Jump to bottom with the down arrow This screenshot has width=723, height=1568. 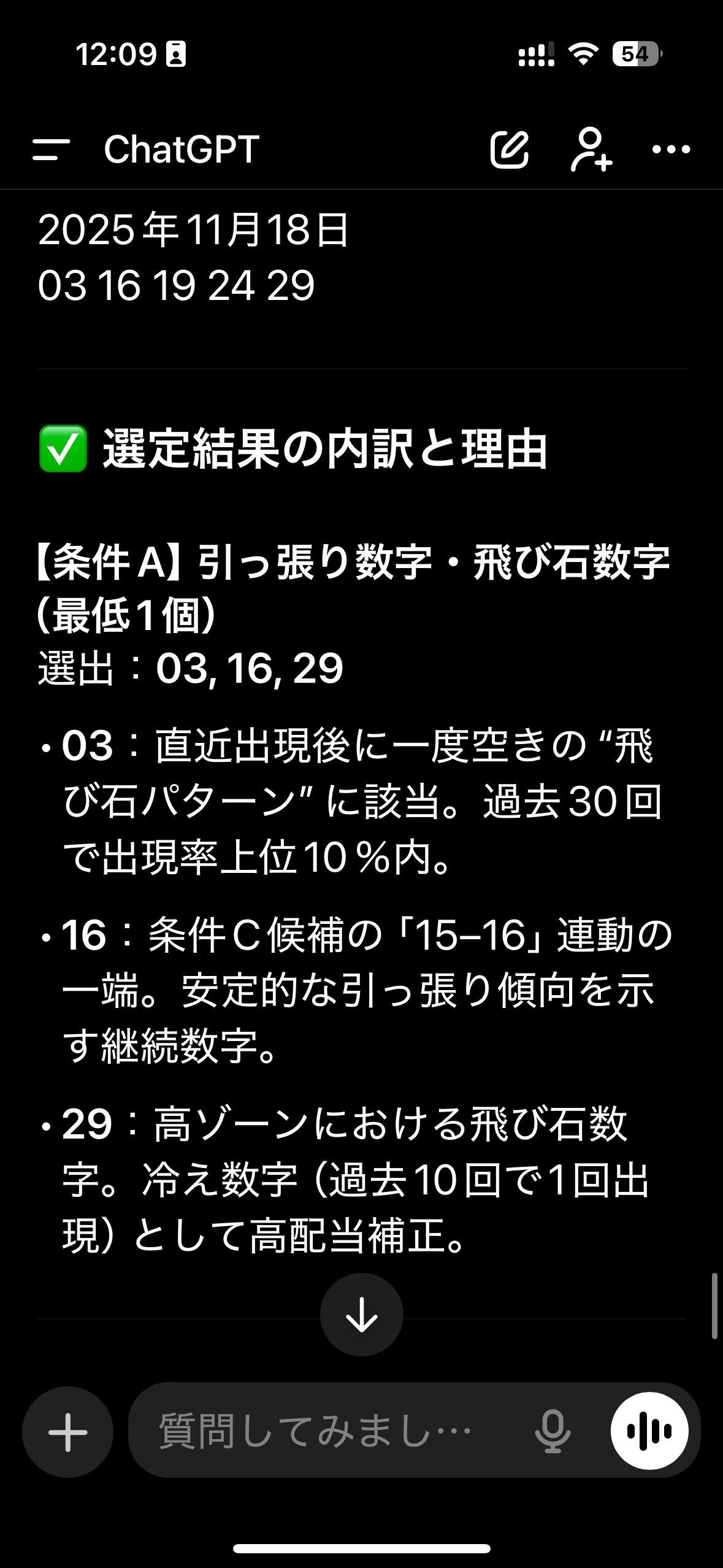click(361, 1314)
